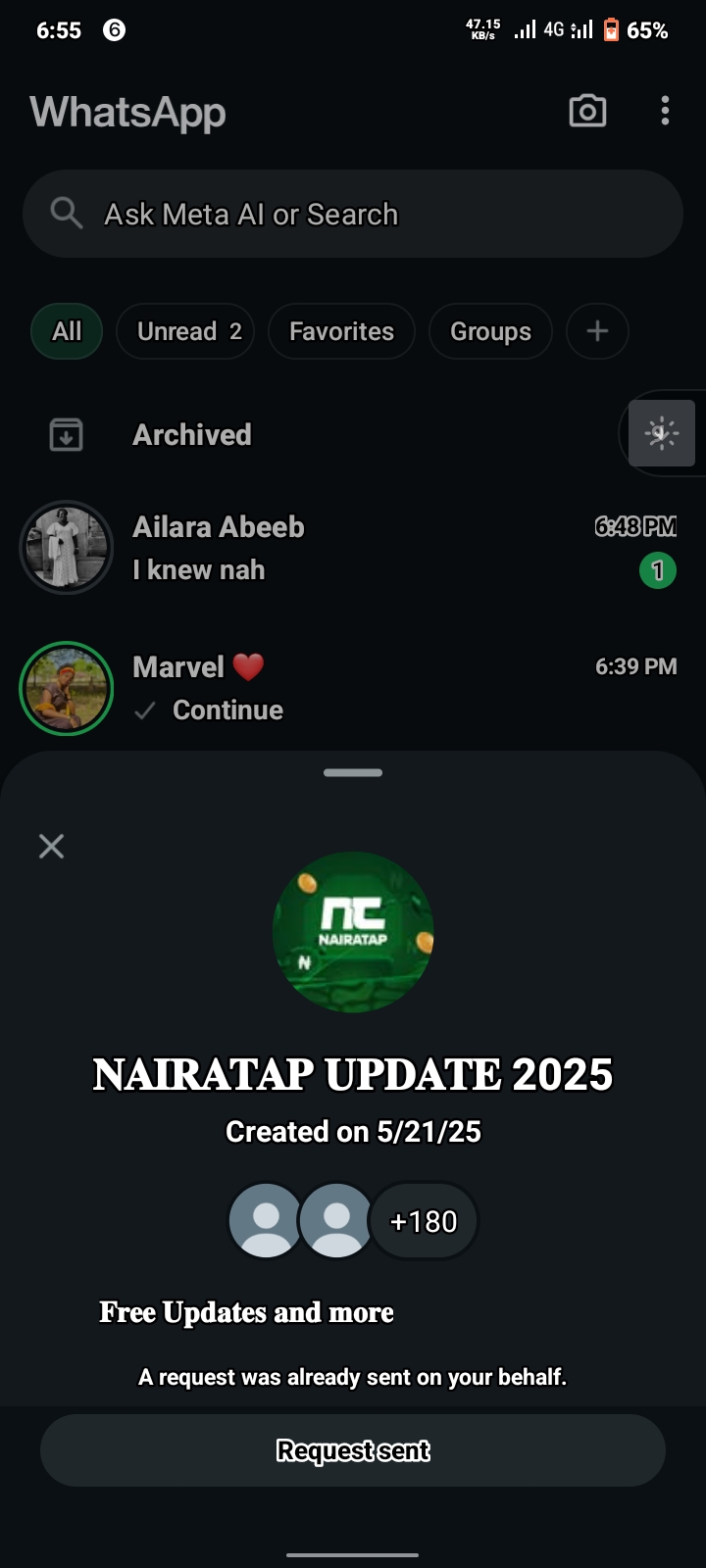Tap the Ask Meta AI or Search field
Image resolution: width=706 pixels, height=1568 pixels.
353,214
